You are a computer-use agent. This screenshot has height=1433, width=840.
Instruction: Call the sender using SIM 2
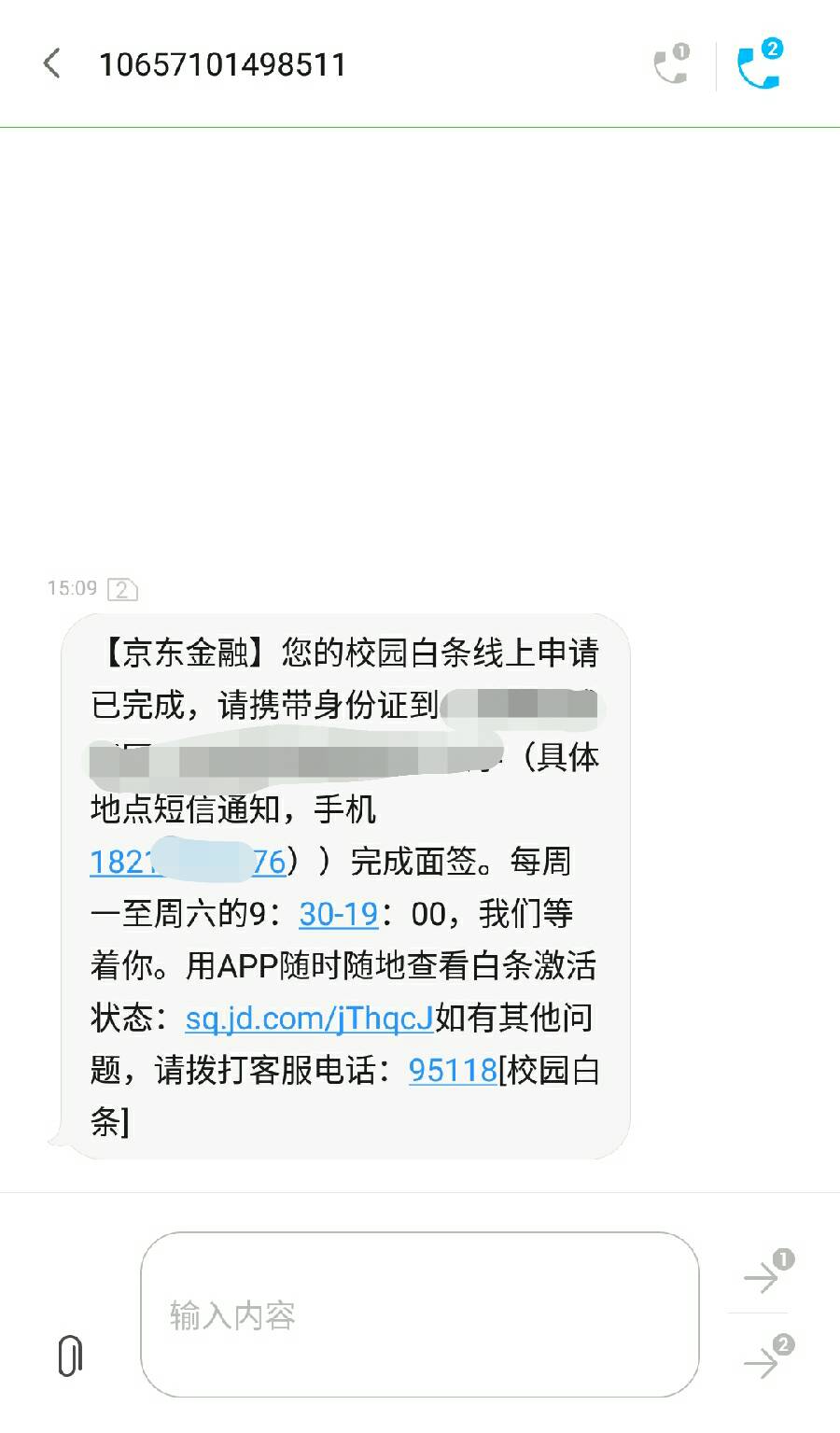(759, 64)
